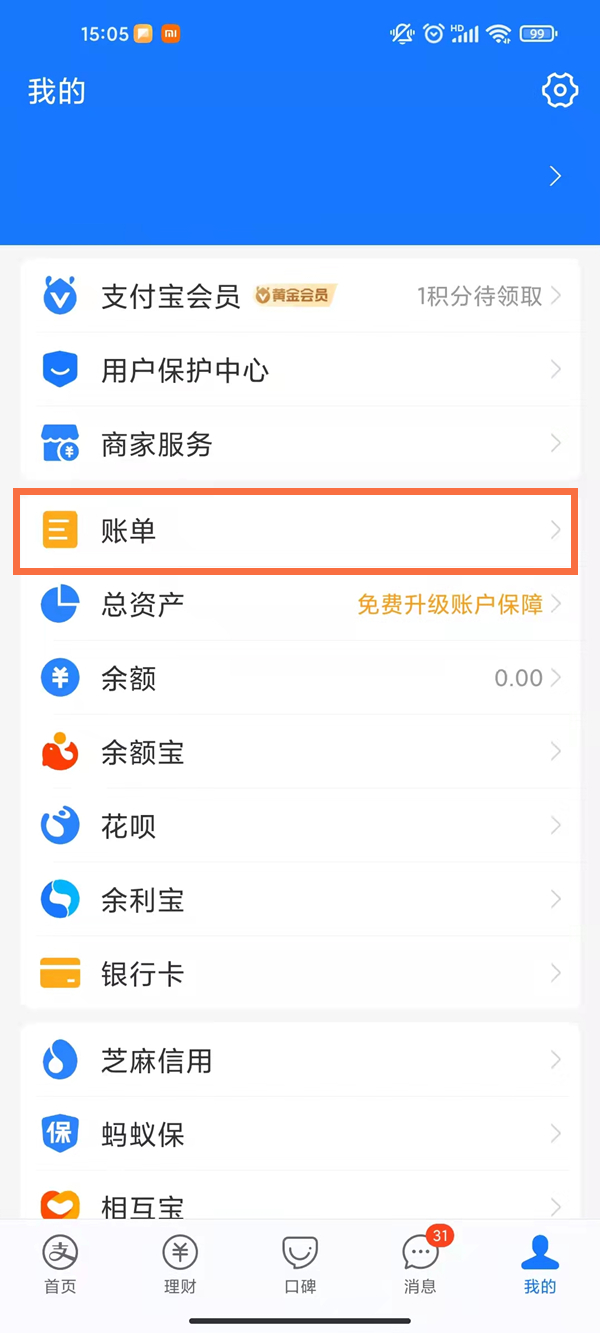This screenshot has height=1333, width=600.
Task: Open 相互宝 row
Action: click(300, 1203)
